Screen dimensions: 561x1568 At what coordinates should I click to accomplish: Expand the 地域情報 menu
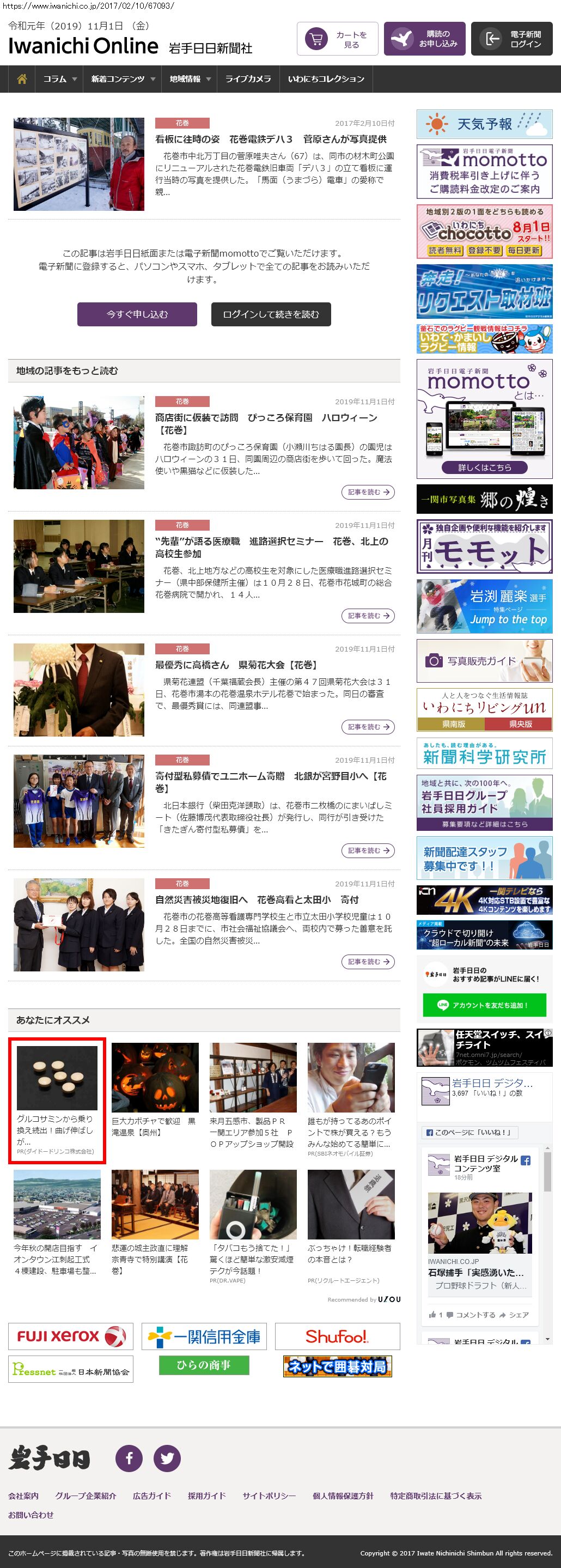click(190, 79)
